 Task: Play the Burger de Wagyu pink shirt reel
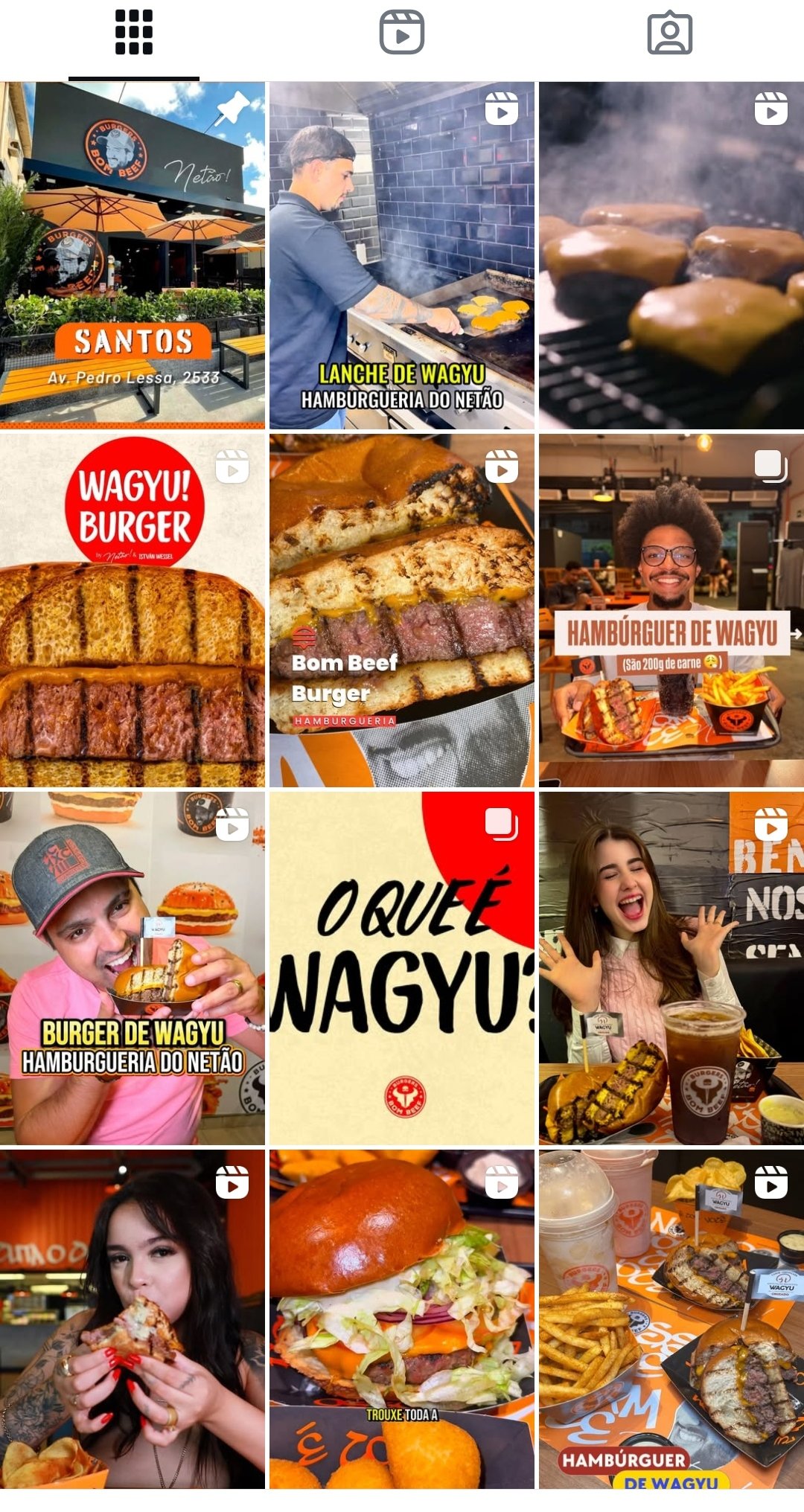133,968
